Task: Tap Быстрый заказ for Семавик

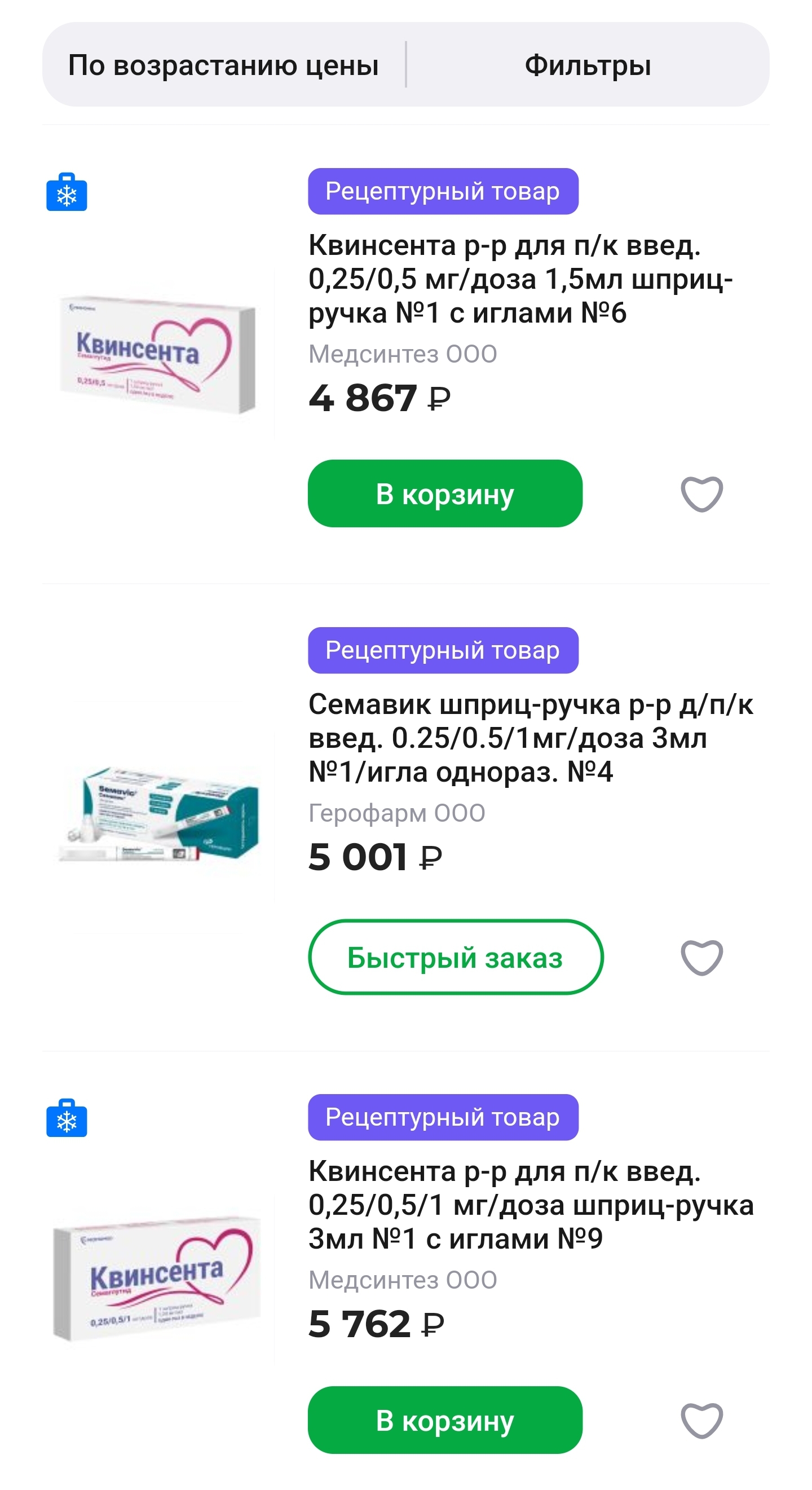Action: [455, 956]
